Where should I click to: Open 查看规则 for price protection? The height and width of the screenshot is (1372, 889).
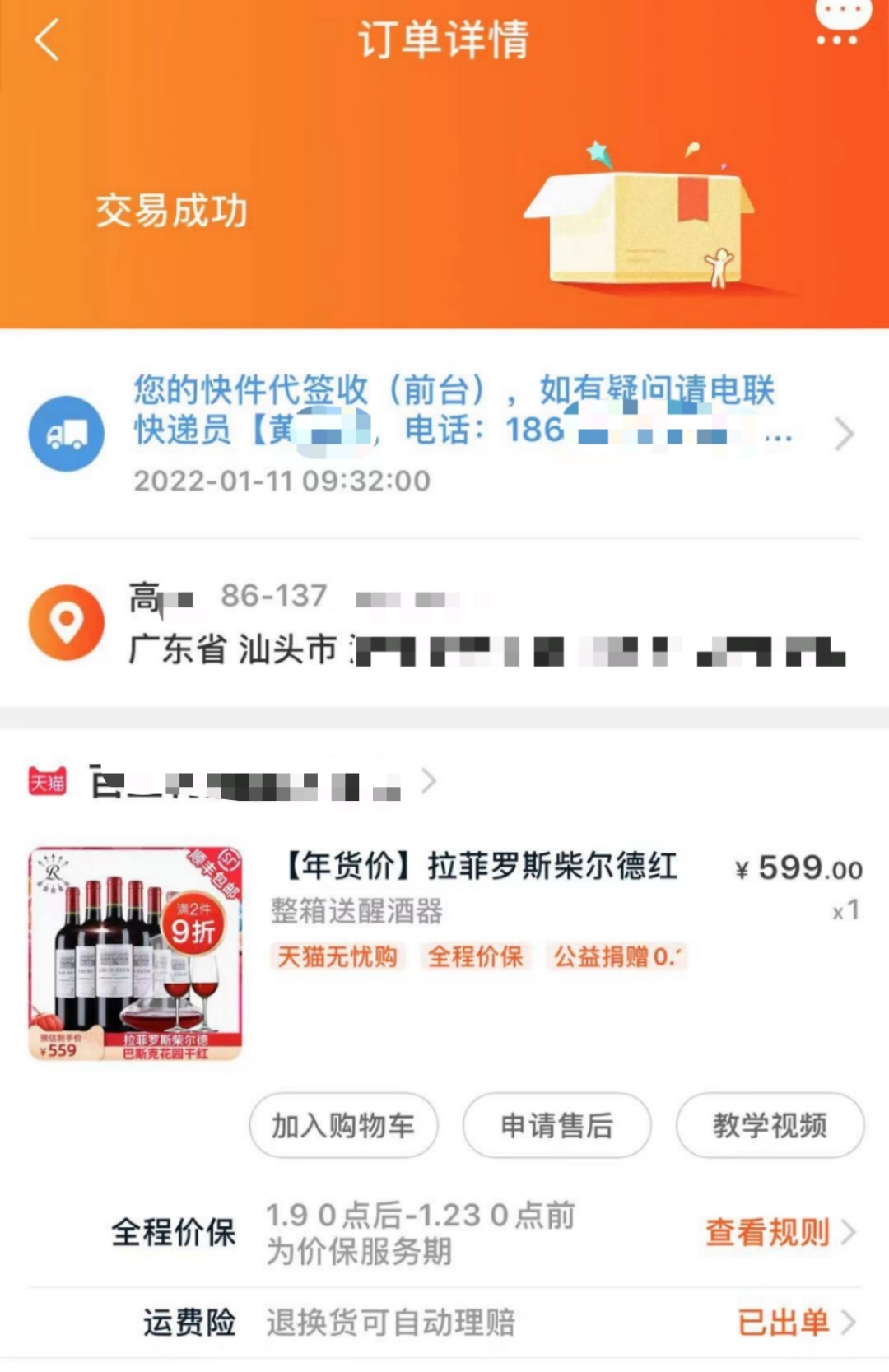pos(778,1232)
